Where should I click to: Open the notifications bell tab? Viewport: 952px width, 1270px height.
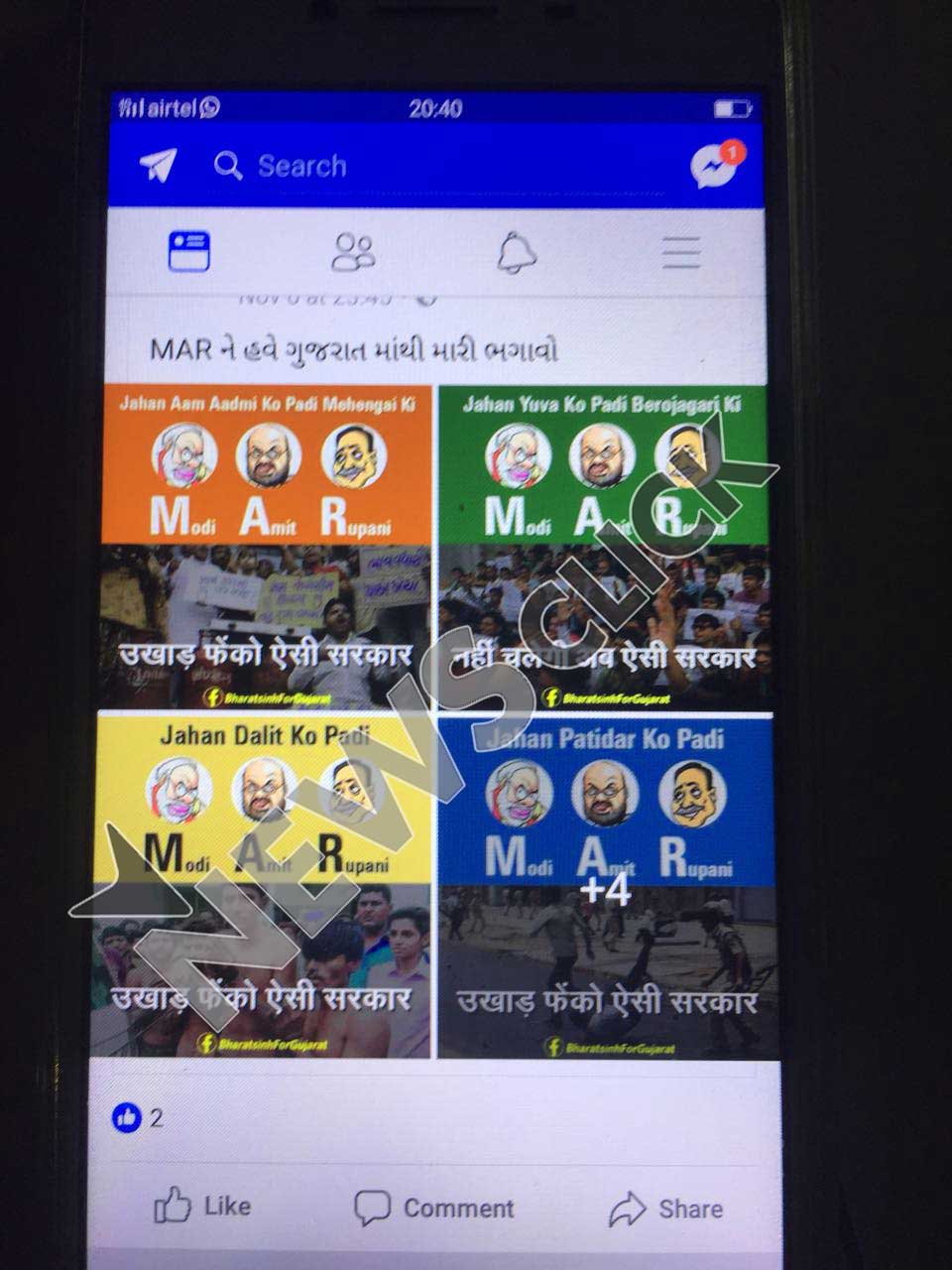[516, 252]
